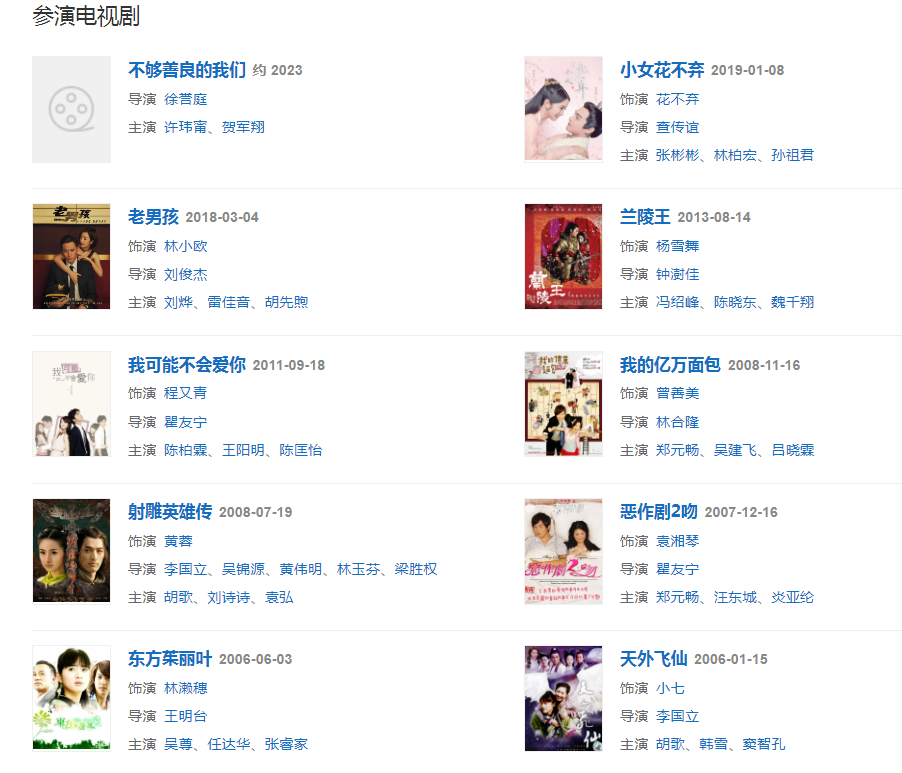This screenshot has width=902, height=773.
Task: Tap the 我的亿万面包 poster image
Action: pyautogui.click(x=563, y=403)
